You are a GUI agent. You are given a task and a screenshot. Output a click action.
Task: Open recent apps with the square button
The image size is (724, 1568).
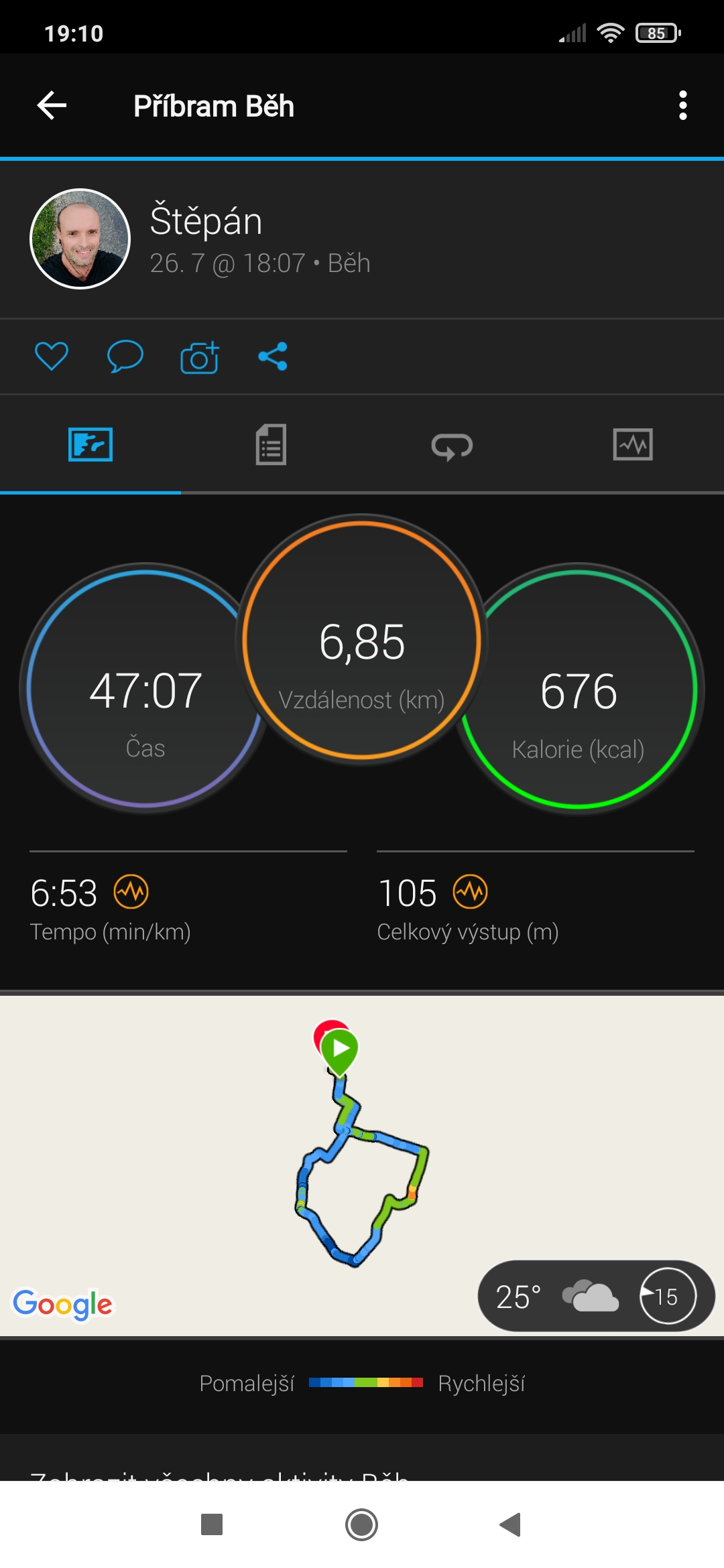[212, 1524]
